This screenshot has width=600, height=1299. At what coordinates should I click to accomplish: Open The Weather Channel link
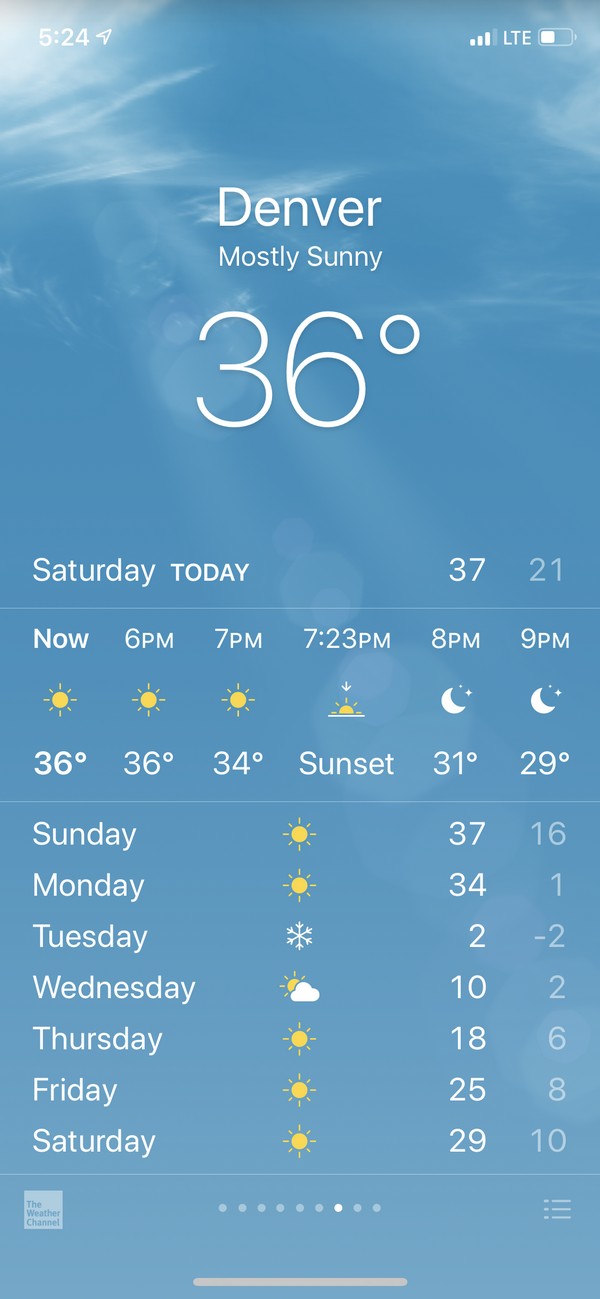[x=43, y=1209]
